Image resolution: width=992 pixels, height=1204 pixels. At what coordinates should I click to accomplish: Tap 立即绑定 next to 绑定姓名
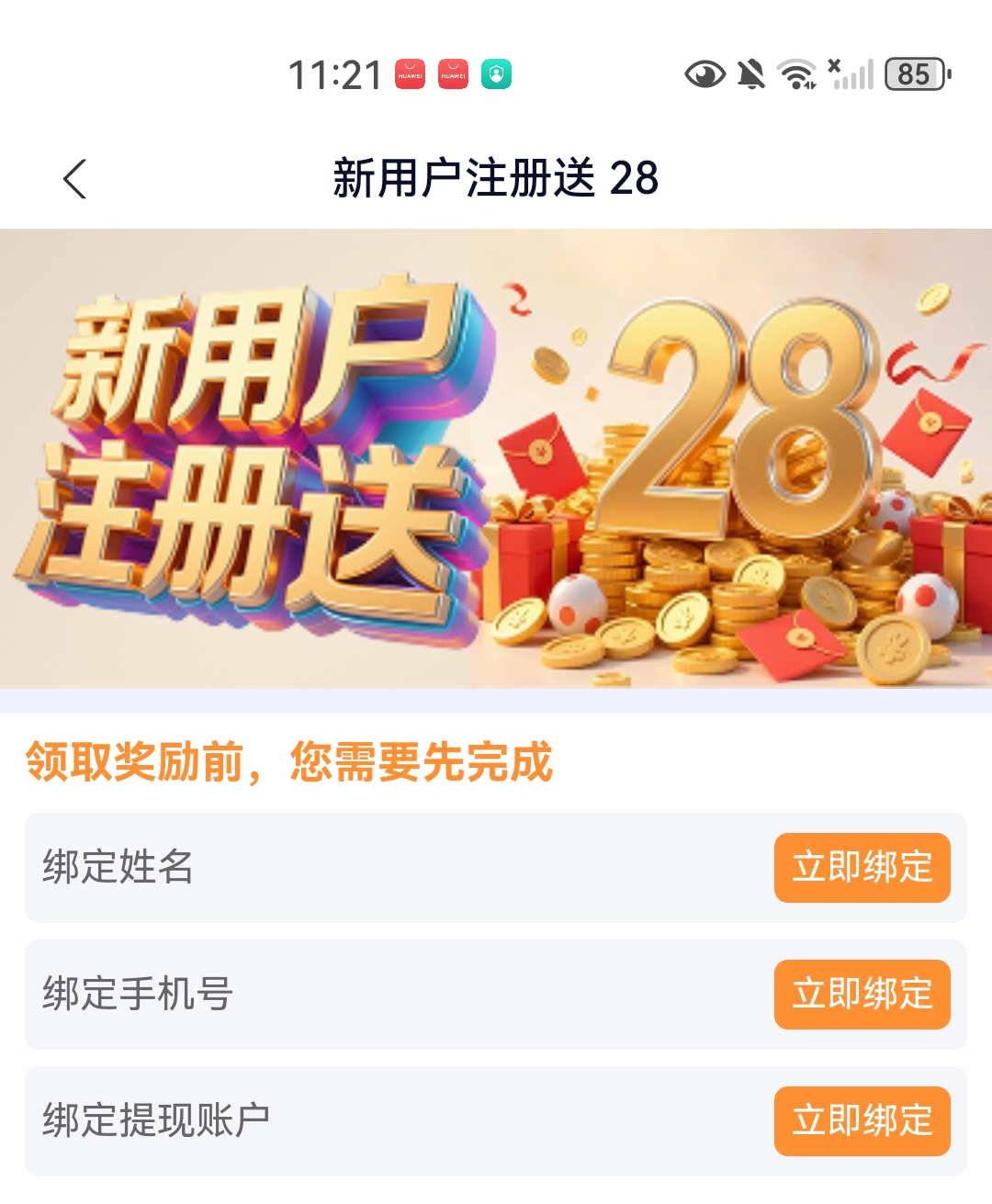tap(862, 868)
